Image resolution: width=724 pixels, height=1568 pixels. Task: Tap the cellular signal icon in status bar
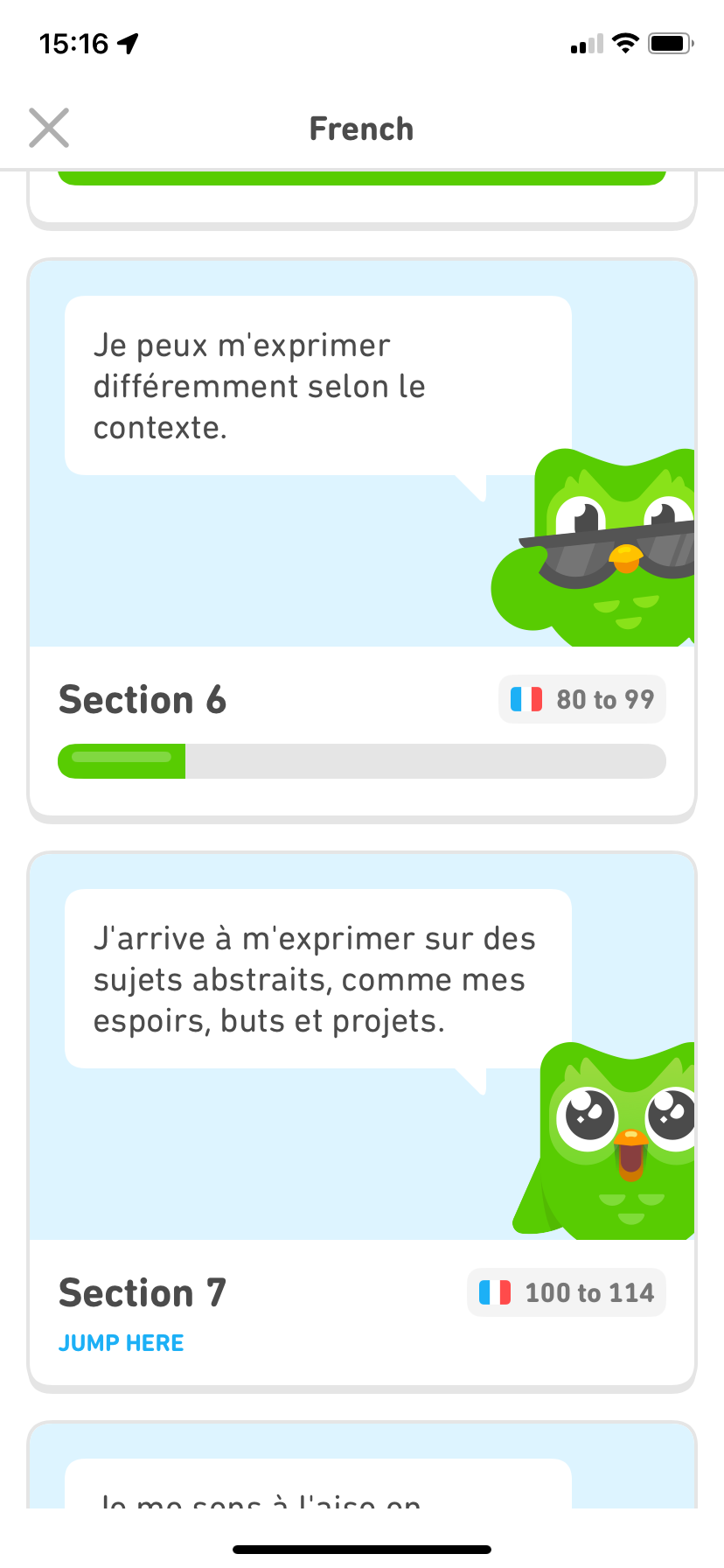coord(586,43)
